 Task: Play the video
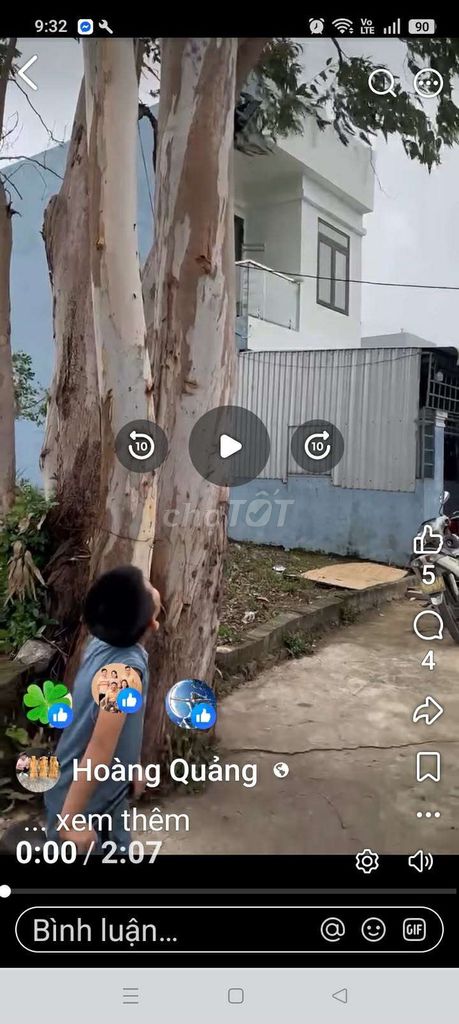[x=229, y=446]
